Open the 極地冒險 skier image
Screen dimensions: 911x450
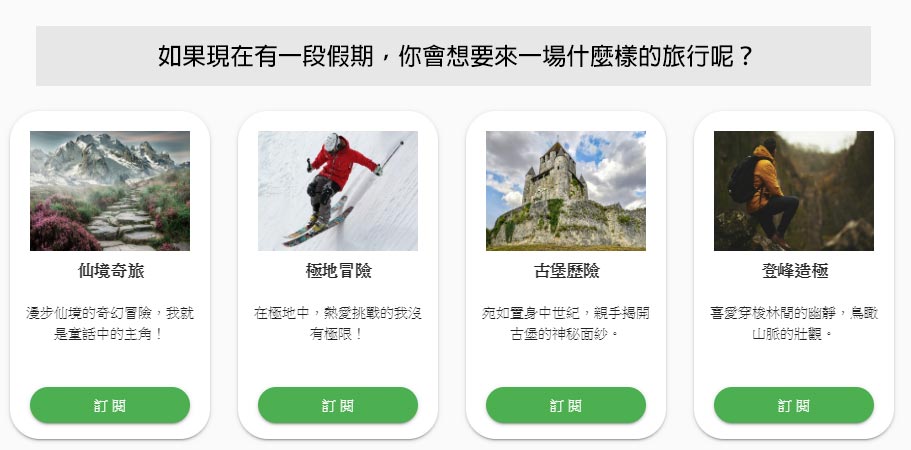[x=338, y=191]
